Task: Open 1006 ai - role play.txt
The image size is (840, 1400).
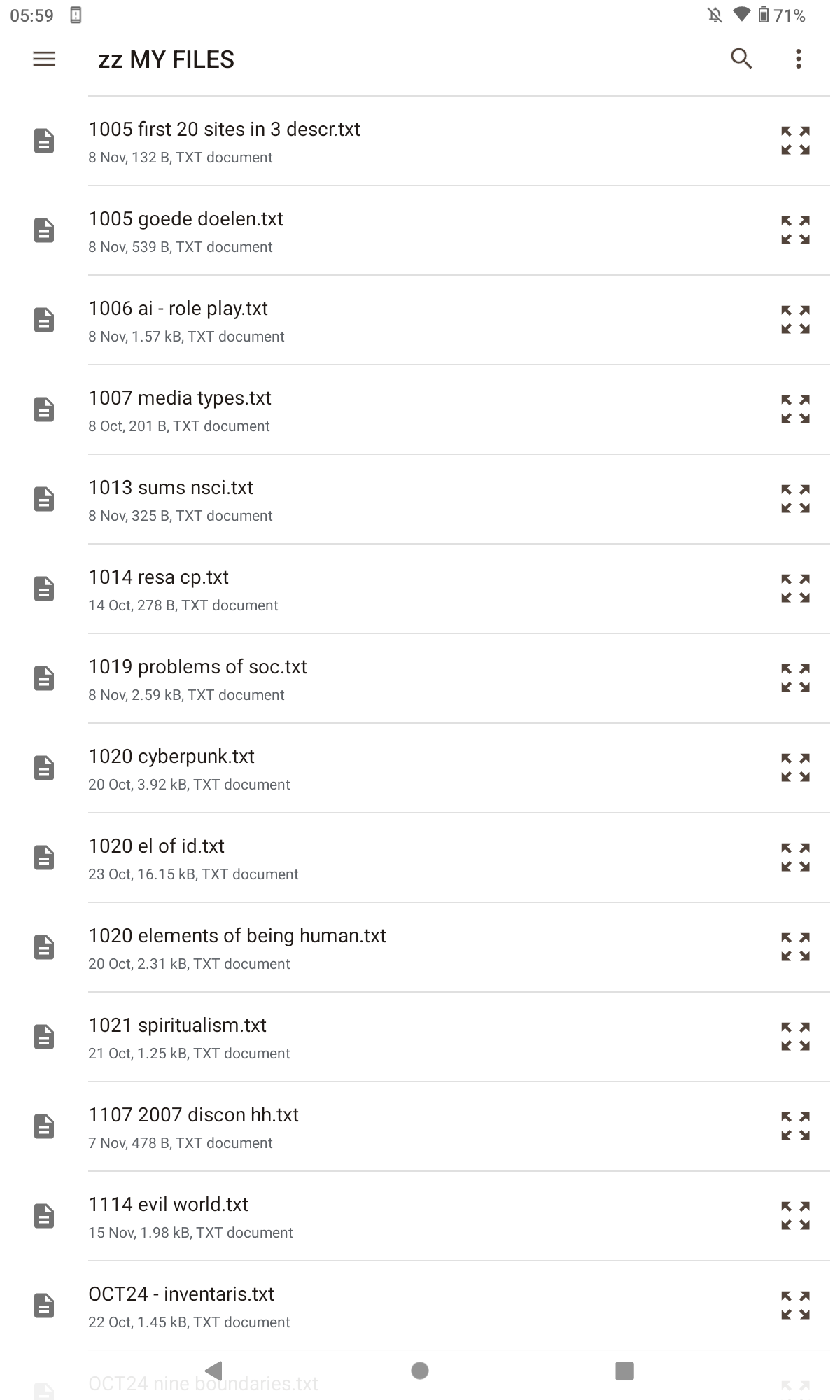Action: pos(420,320)
